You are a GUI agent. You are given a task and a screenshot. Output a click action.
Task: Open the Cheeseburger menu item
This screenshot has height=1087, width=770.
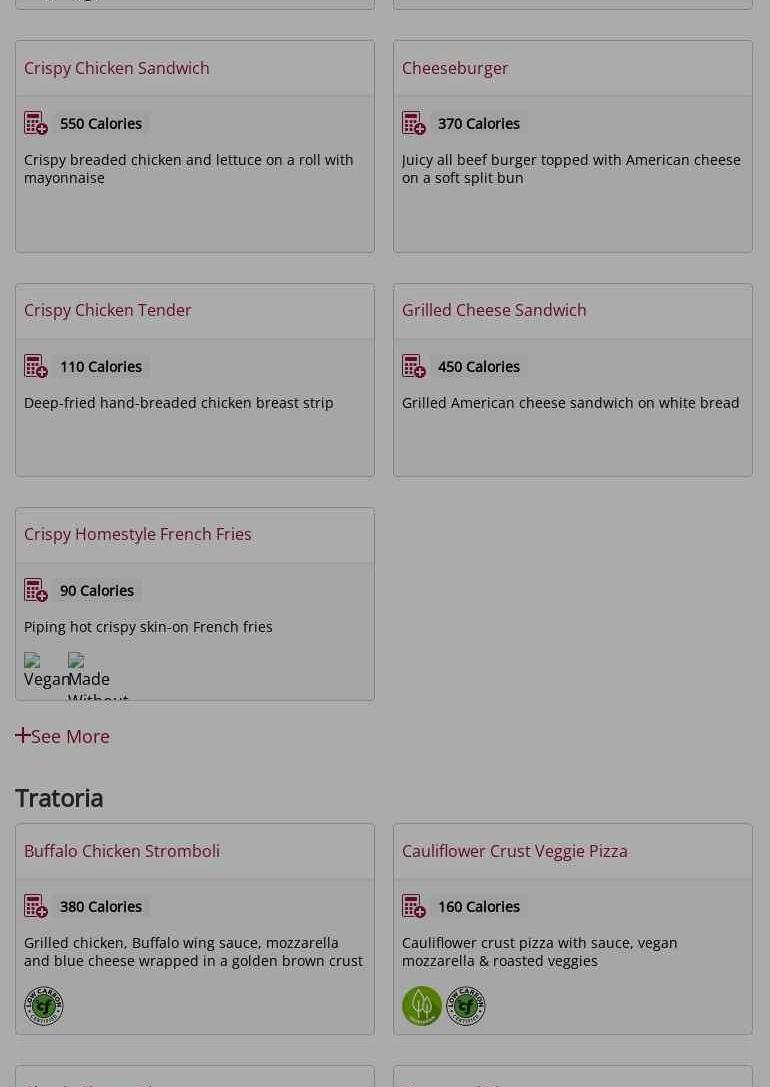[x=454, y=68]
